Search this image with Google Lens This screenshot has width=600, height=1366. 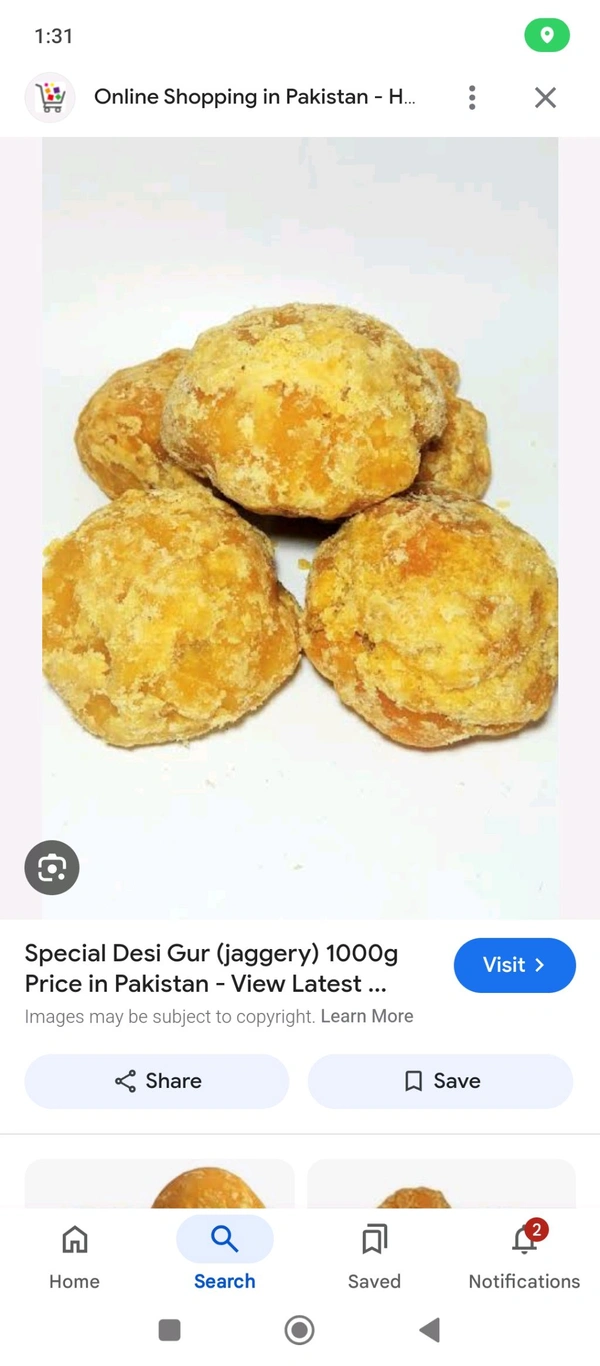(x=52, y=867)
